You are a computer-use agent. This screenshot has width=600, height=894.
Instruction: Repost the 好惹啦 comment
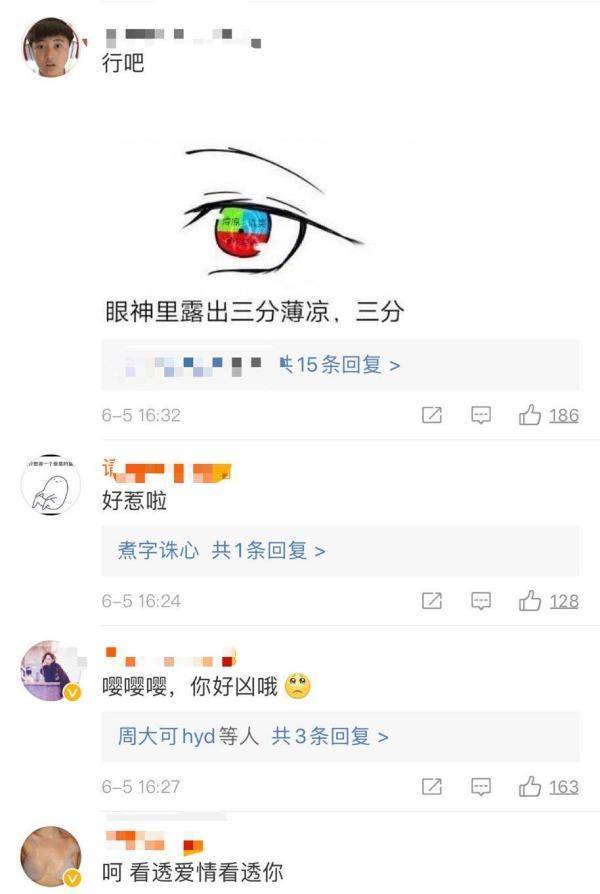(432, 601)
